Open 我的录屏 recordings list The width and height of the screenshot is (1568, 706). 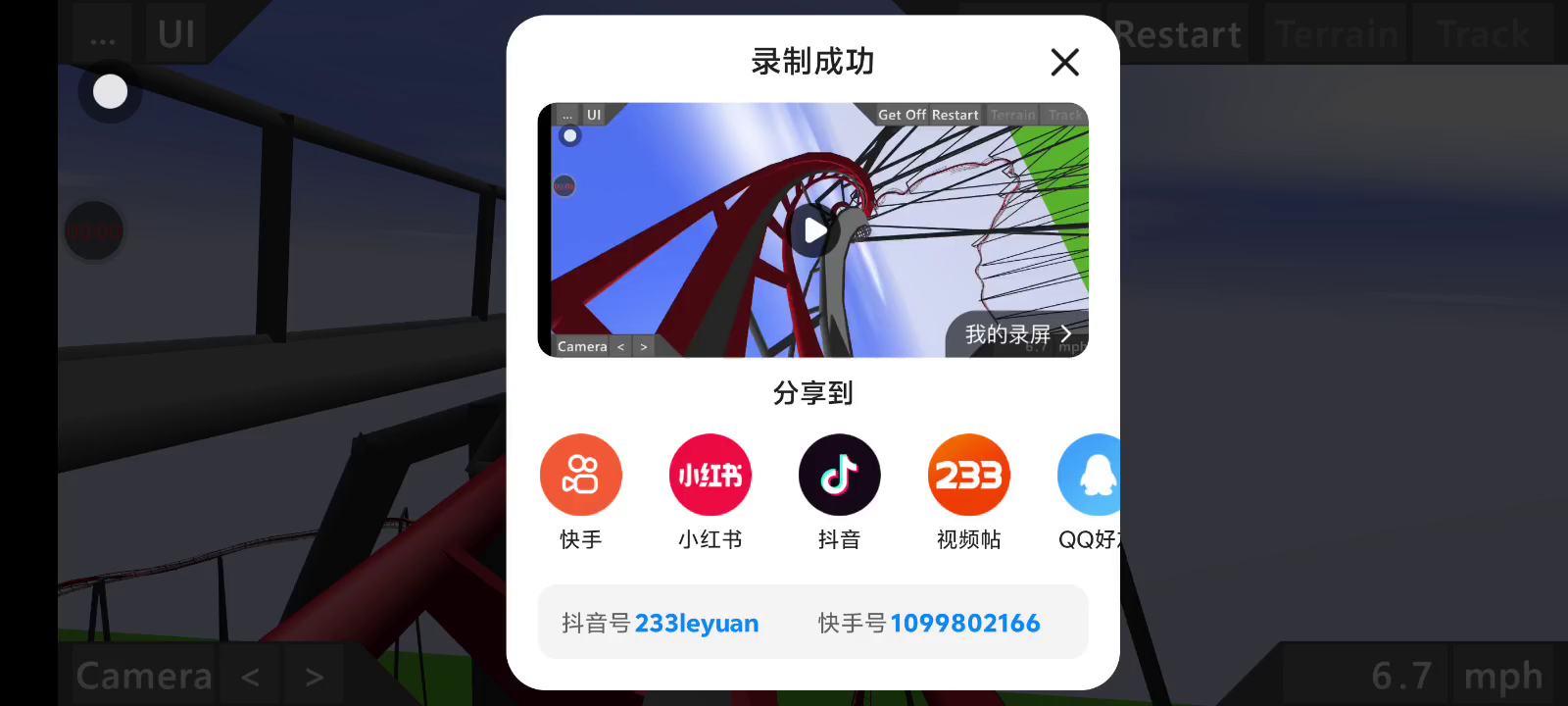[1017, 334]
